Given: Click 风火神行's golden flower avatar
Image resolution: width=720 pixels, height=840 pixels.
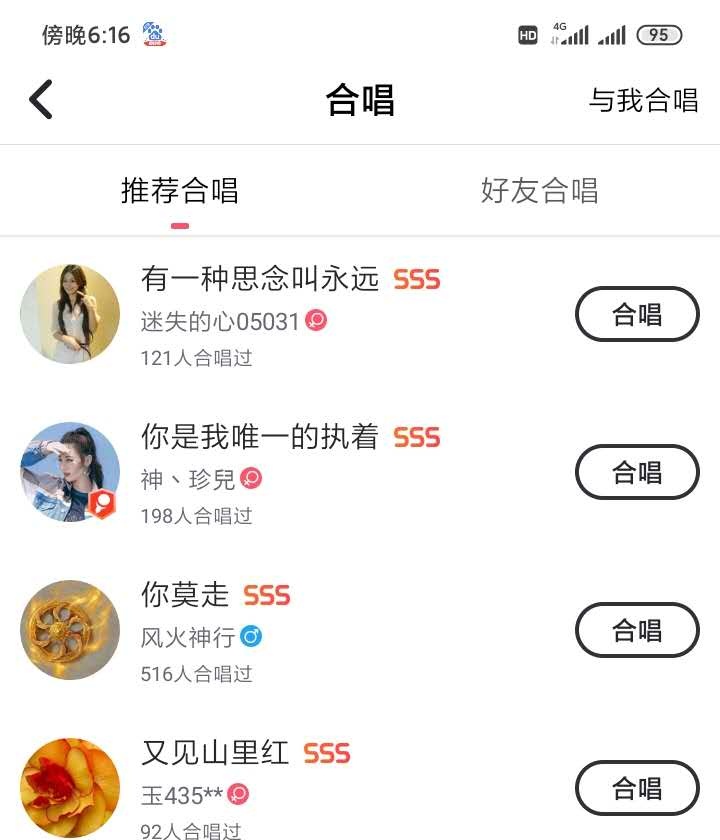Looking at the screenshot, I should 70,629.
